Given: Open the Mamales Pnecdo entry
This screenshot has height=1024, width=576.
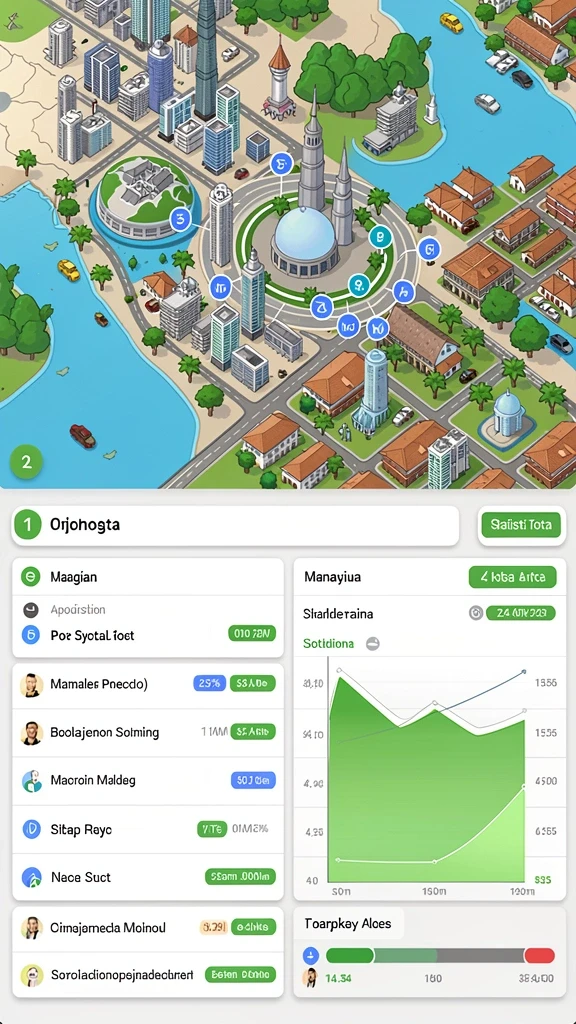Looking at the screenshot, I should click(x=148, y=684).
